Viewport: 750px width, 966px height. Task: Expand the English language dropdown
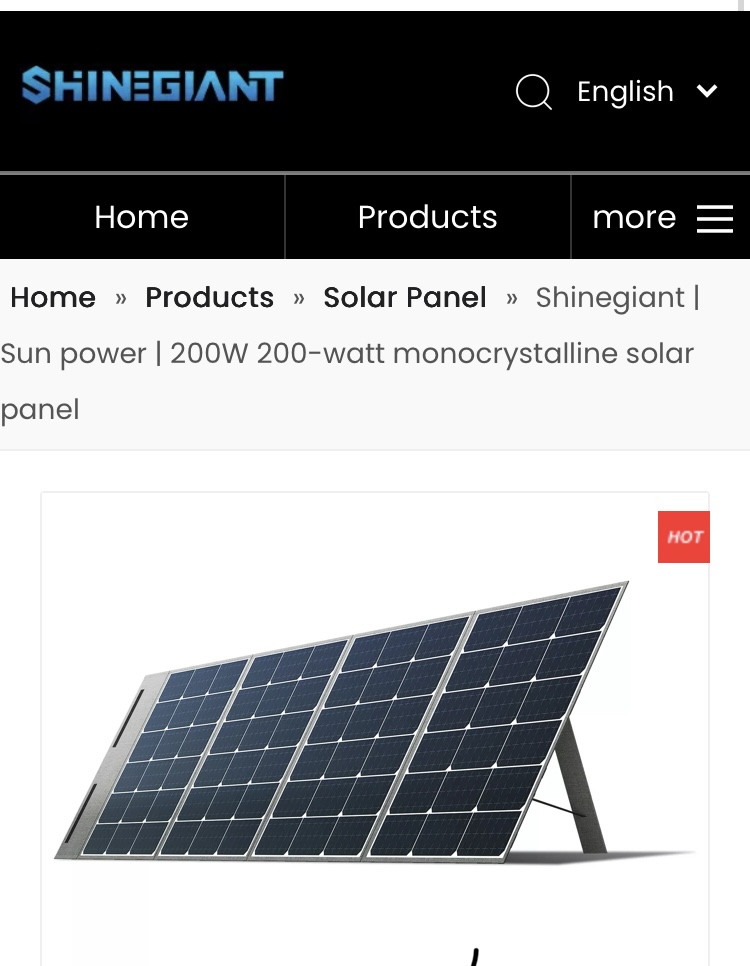[647, 92]
